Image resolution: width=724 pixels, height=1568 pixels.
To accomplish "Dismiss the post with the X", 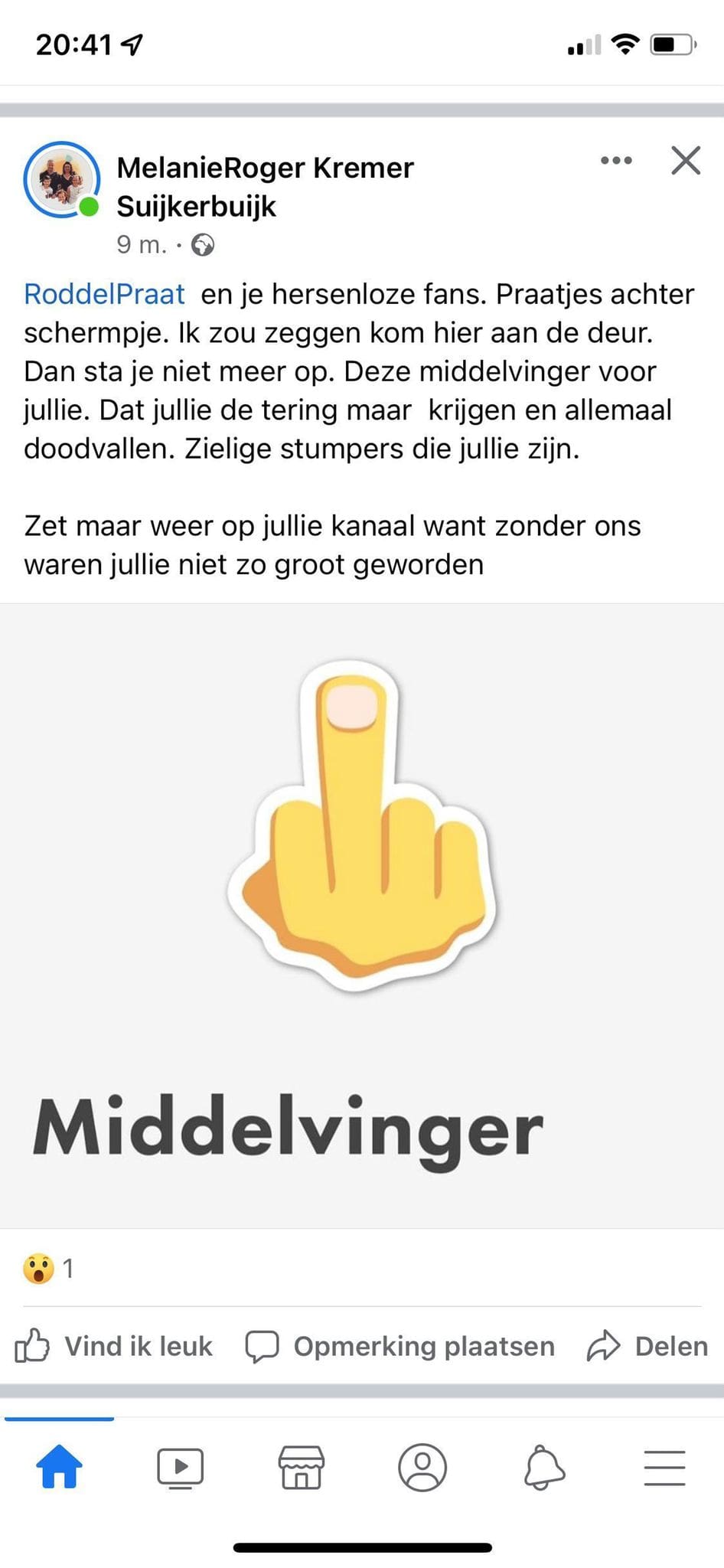I will (685, 161).
